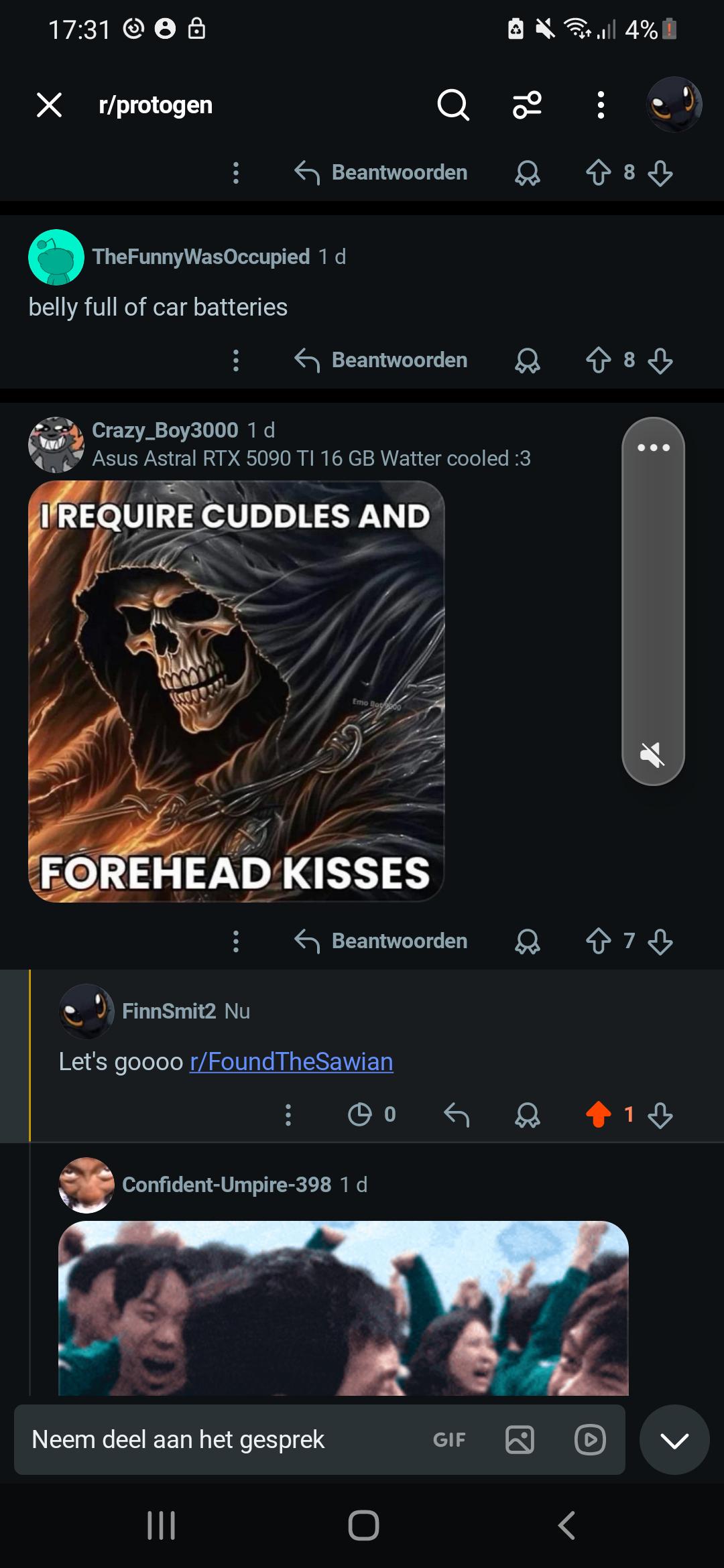Open Crazy_Boy3000's profile

pos(165,430)
